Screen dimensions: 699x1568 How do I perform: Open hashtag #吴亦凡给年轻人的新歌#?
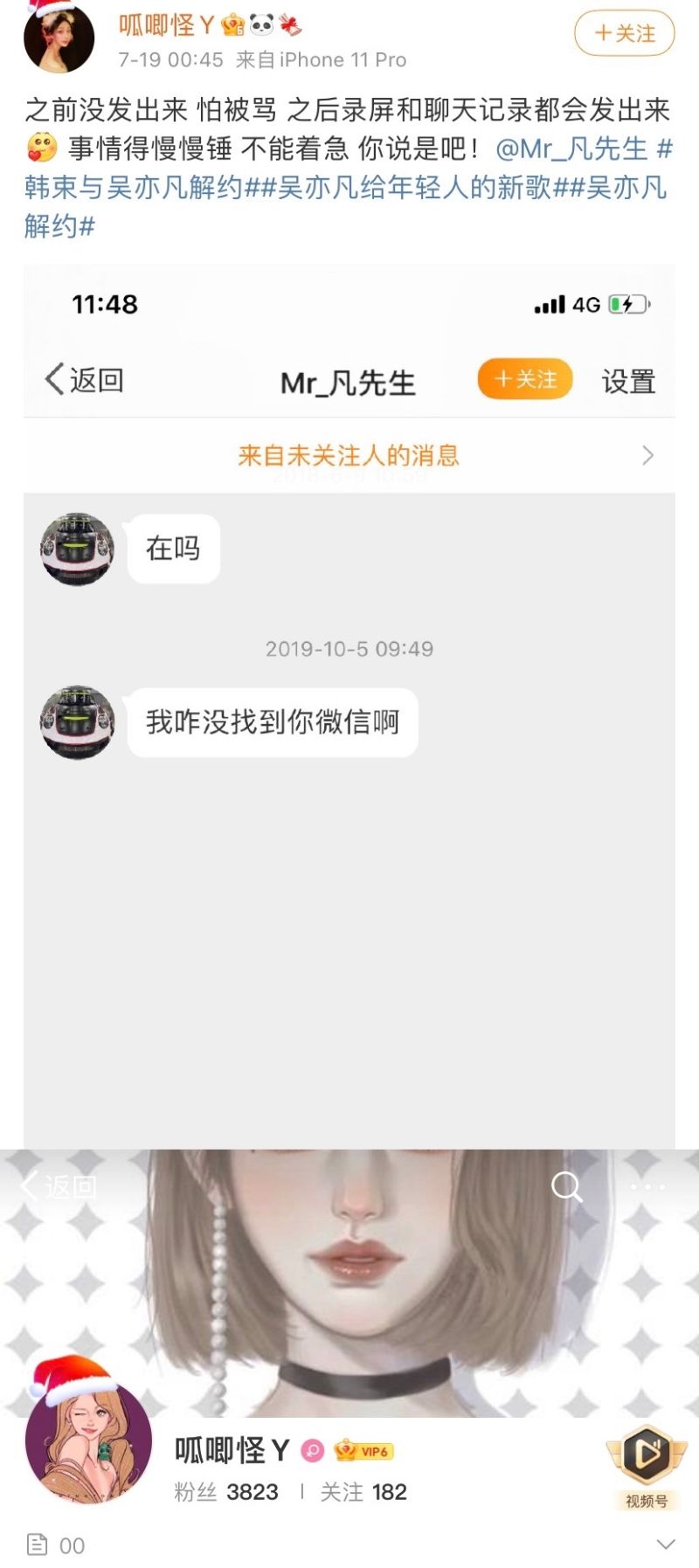pyautogui.click(x=414, y=188)
